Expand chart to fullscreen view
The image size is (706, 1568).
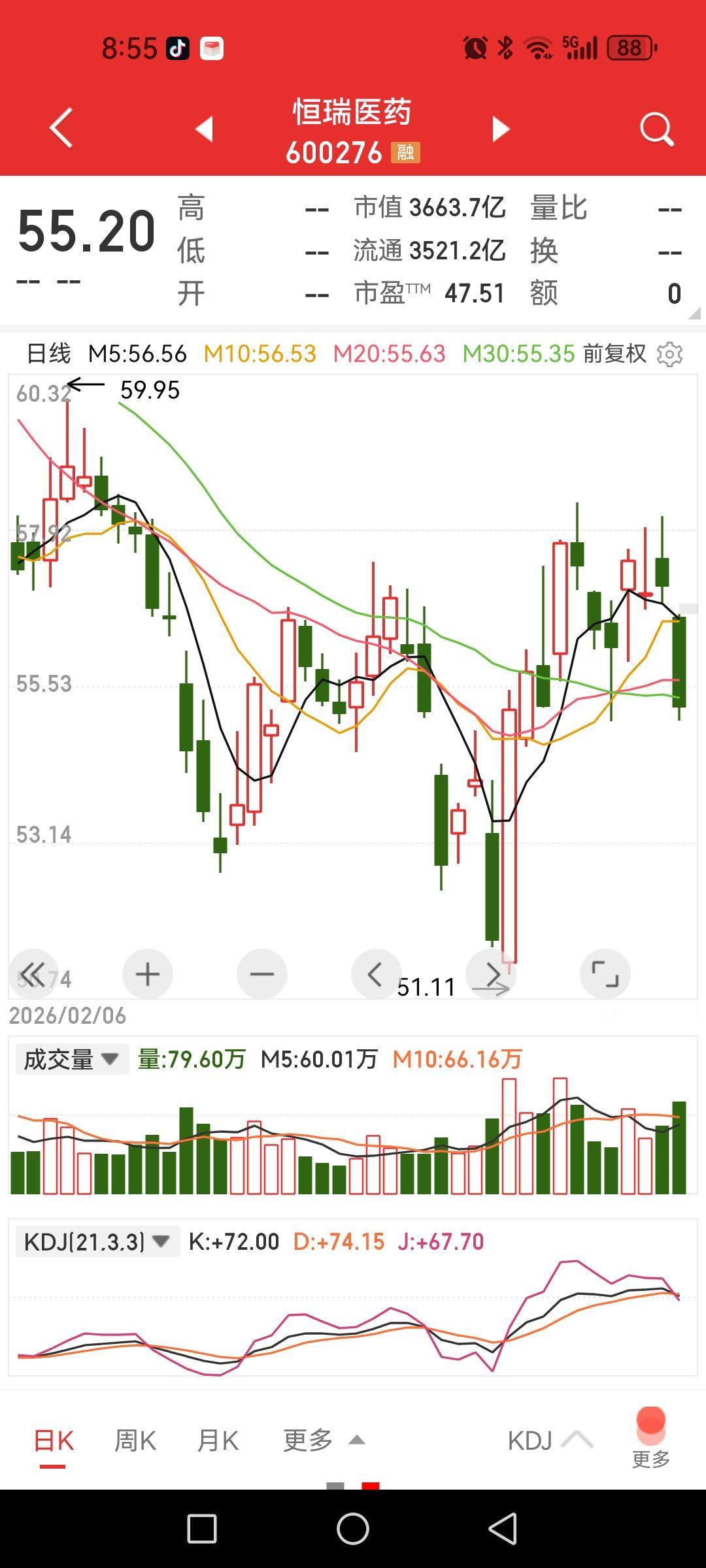coord(605,973)
